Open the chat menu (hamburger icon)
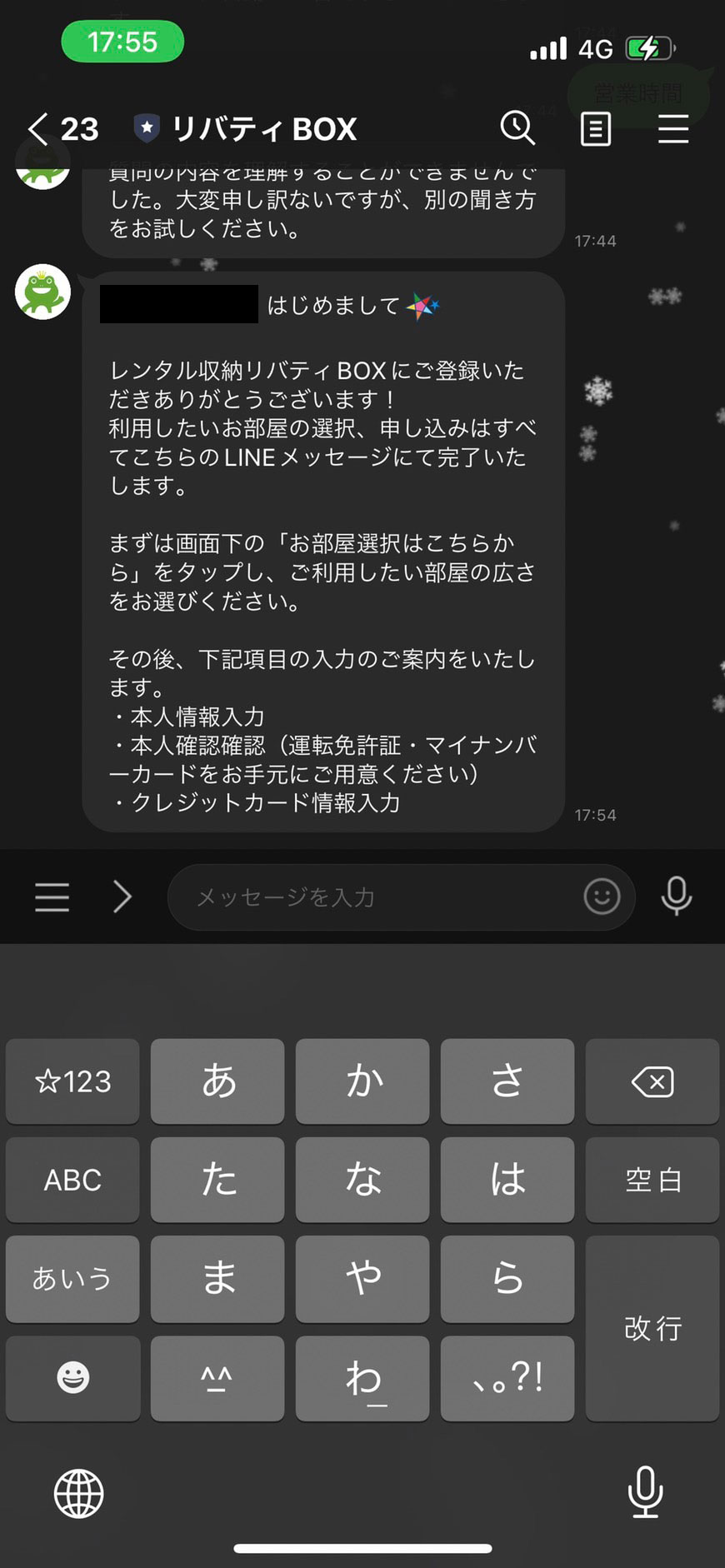 pyautogui.click(x=672, y=129)
